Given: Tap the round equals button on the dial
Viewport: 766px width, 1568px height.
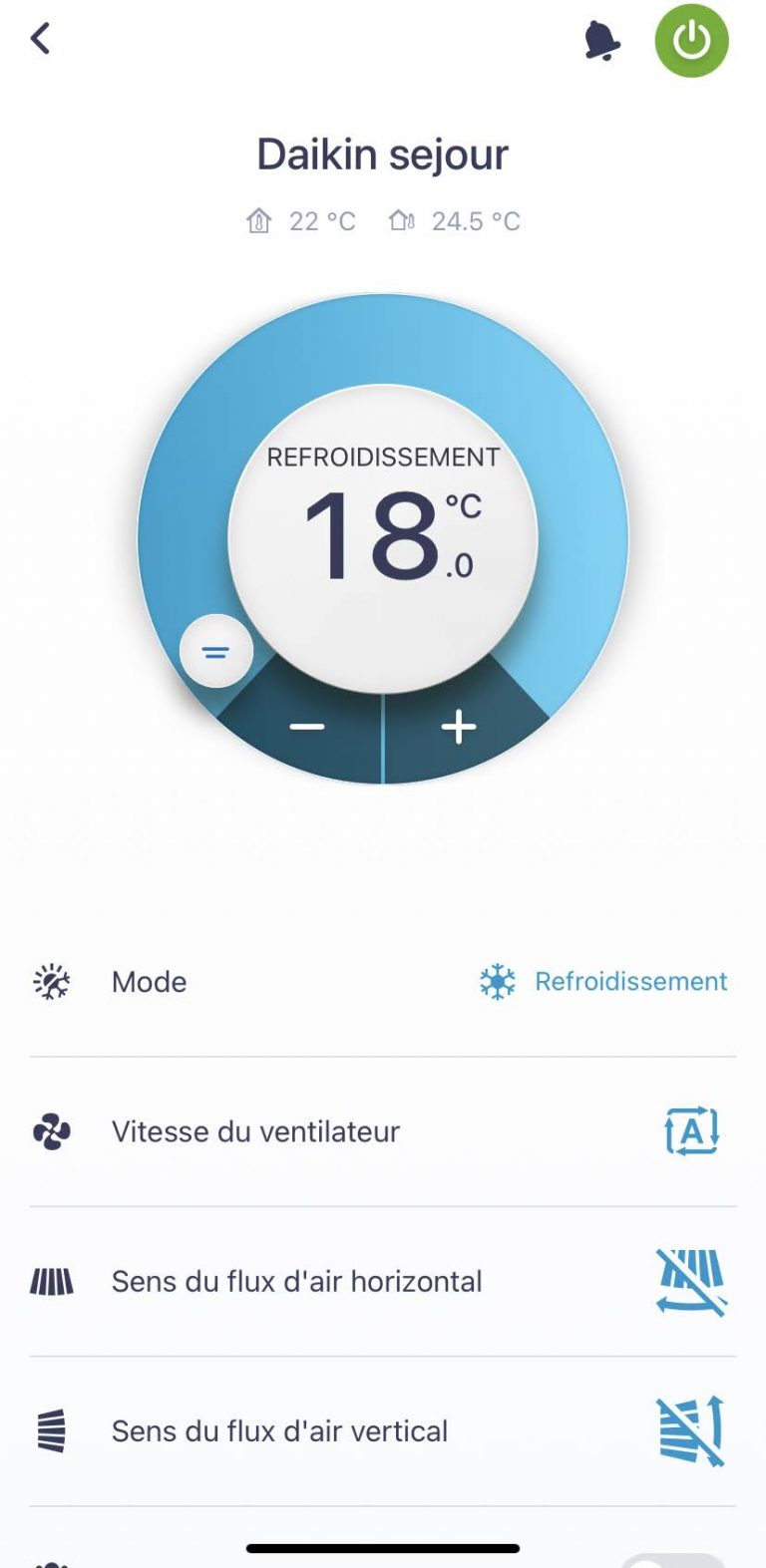Looking at the screenshot, I should (x=215, y=652).
